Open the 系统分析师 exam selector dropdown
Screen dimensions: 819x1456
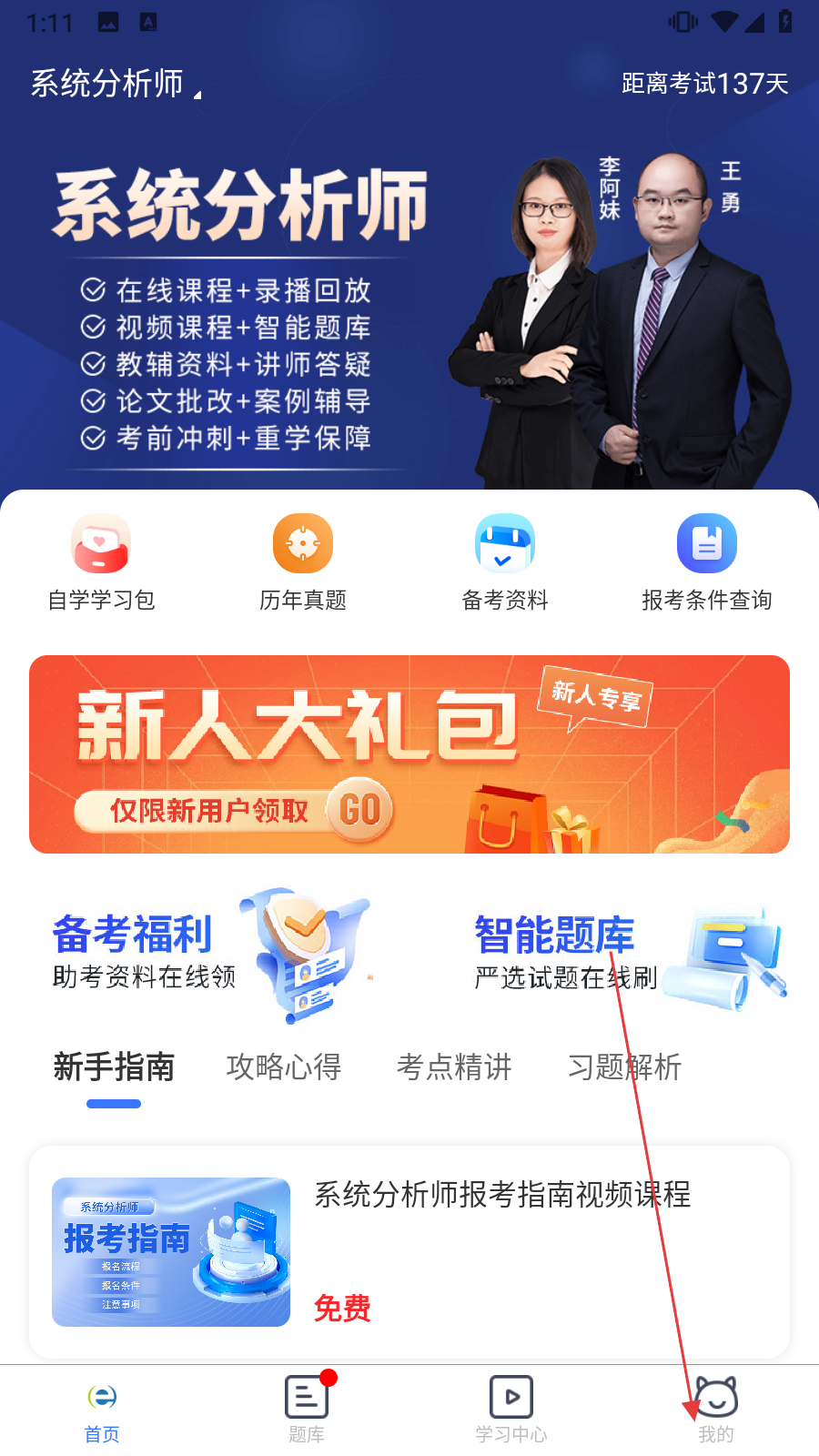115,84
